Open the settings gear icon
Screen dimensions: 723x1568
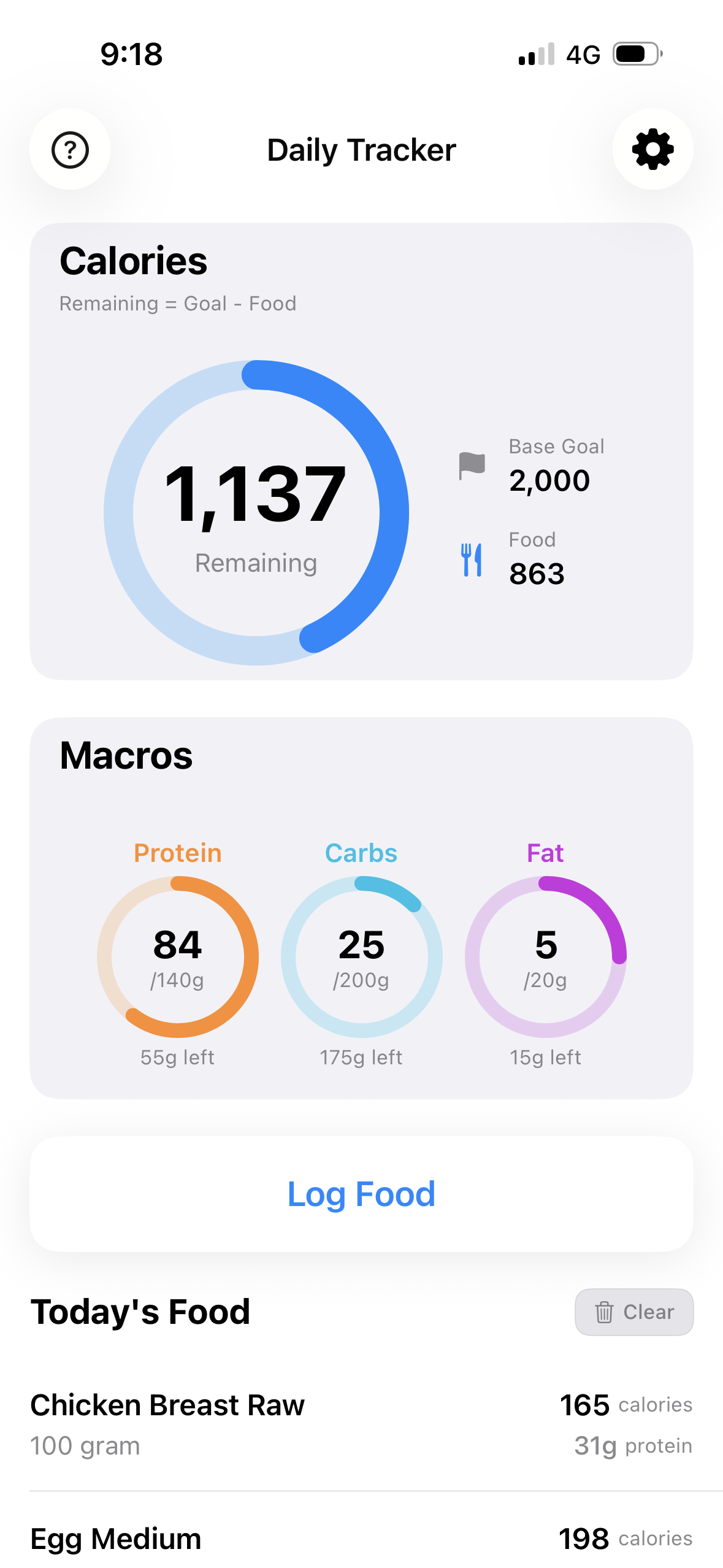point(652,149)
